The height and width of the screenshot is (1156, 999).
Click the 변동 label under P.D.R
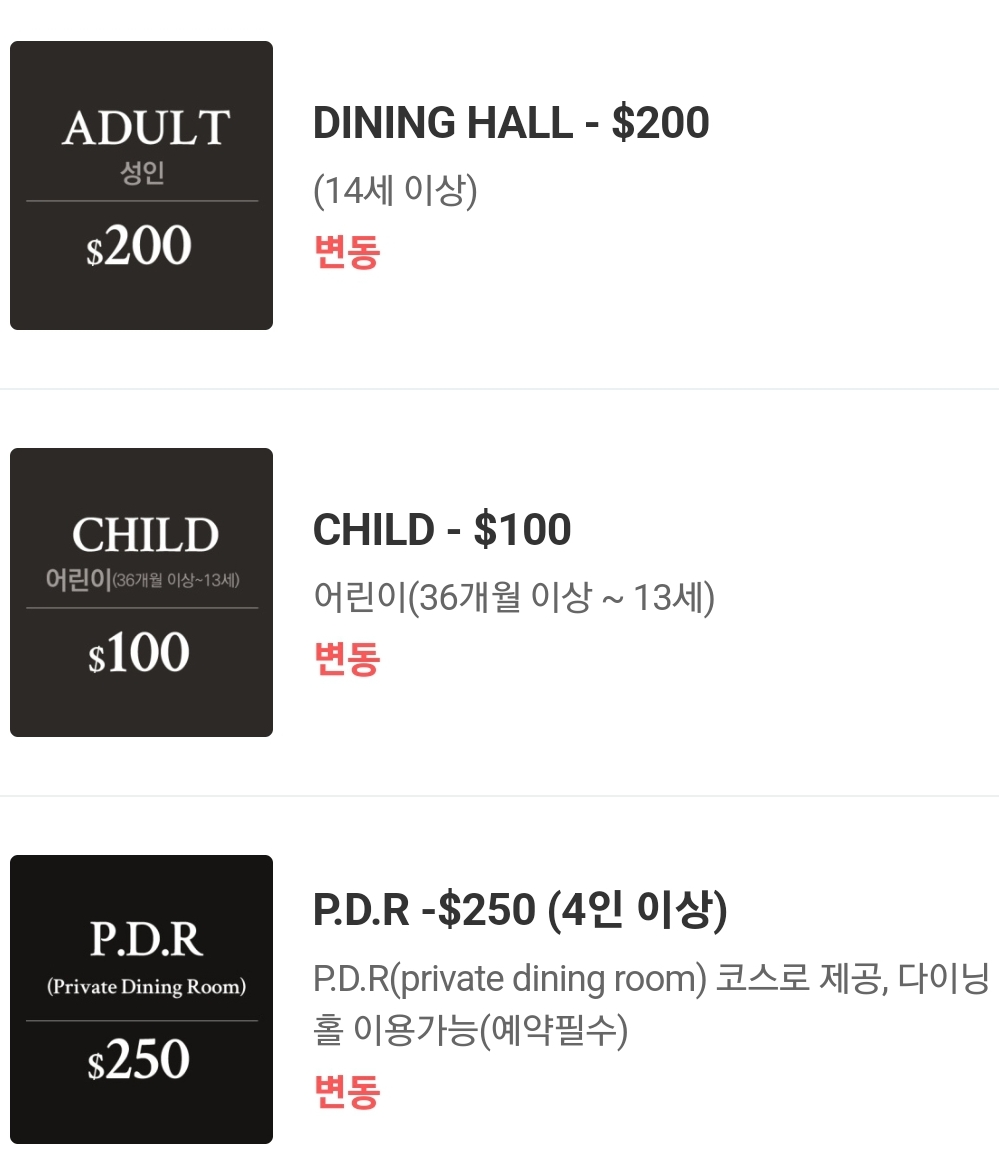[x=345, y=1092]
